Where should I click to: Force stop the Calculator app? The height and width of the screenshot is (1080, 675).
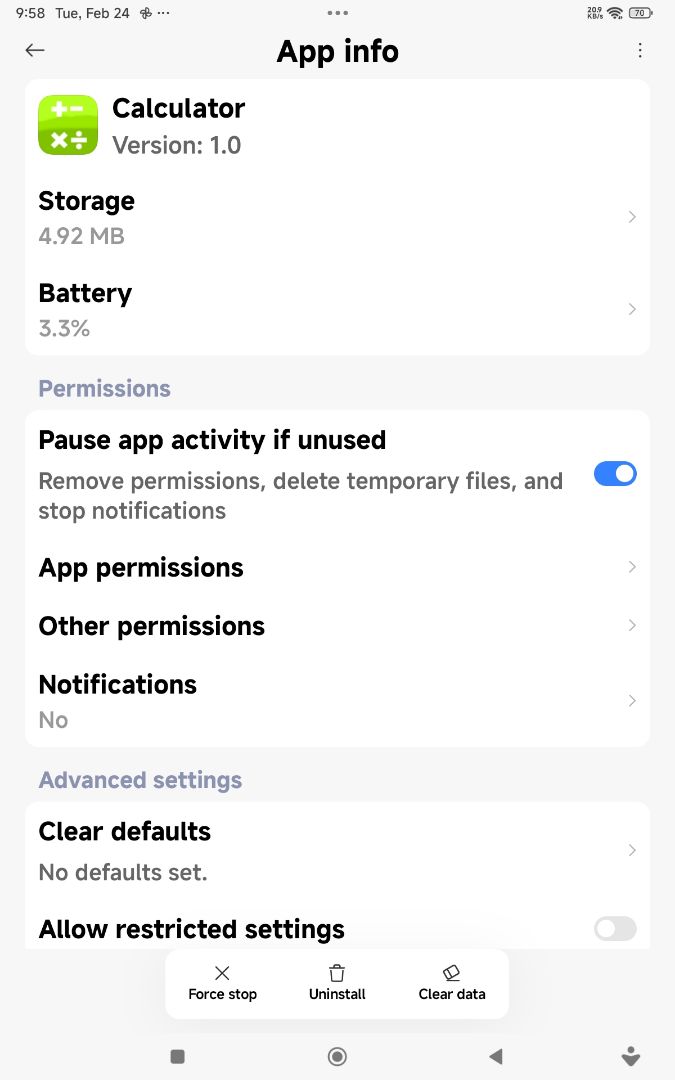[x=222, y=983]
